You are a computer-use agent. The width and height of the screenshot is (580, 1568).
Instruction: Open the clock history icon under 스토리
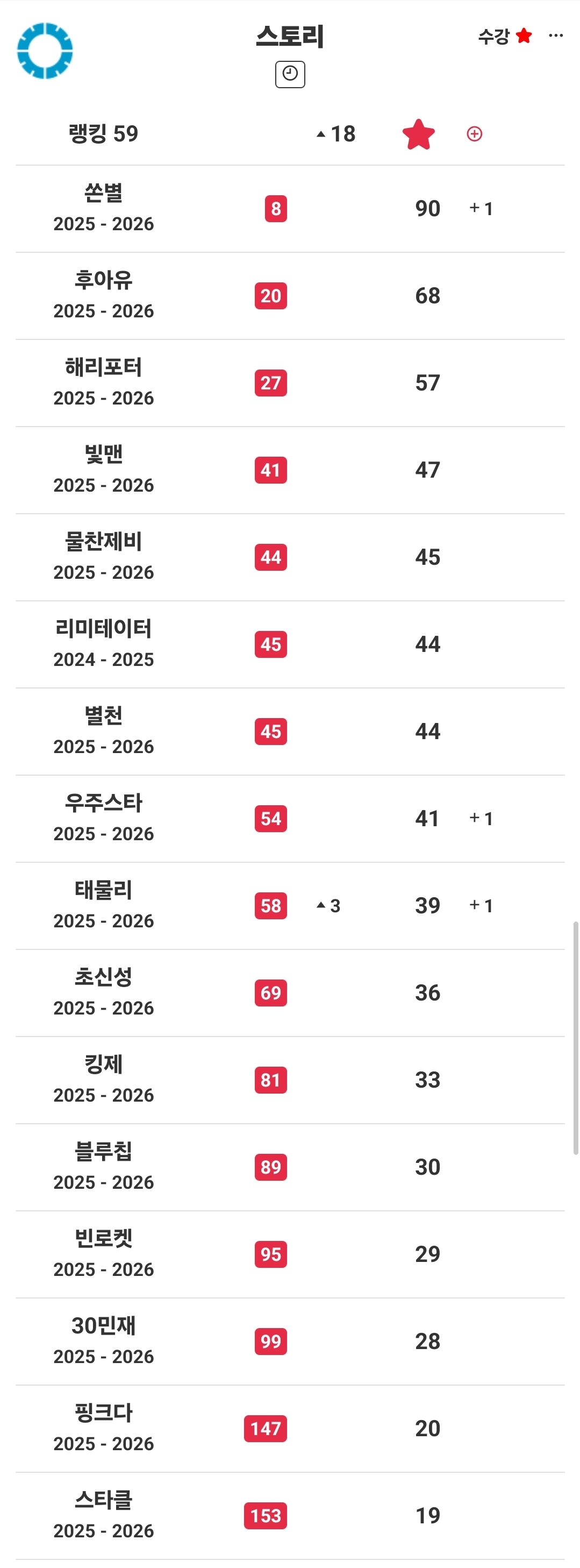click(290, 74)
